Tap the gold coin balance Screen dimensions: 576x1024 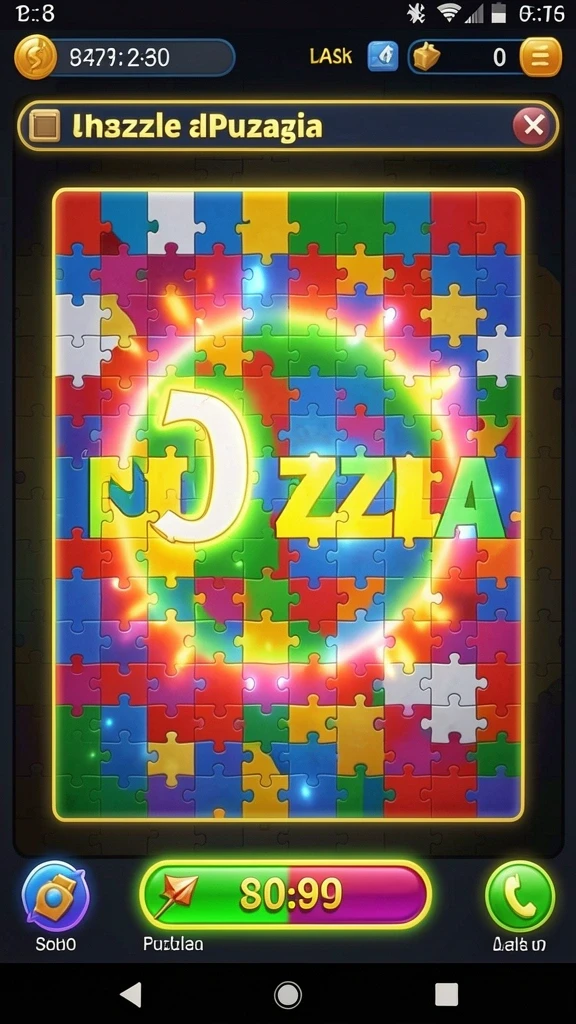point(124,57)
